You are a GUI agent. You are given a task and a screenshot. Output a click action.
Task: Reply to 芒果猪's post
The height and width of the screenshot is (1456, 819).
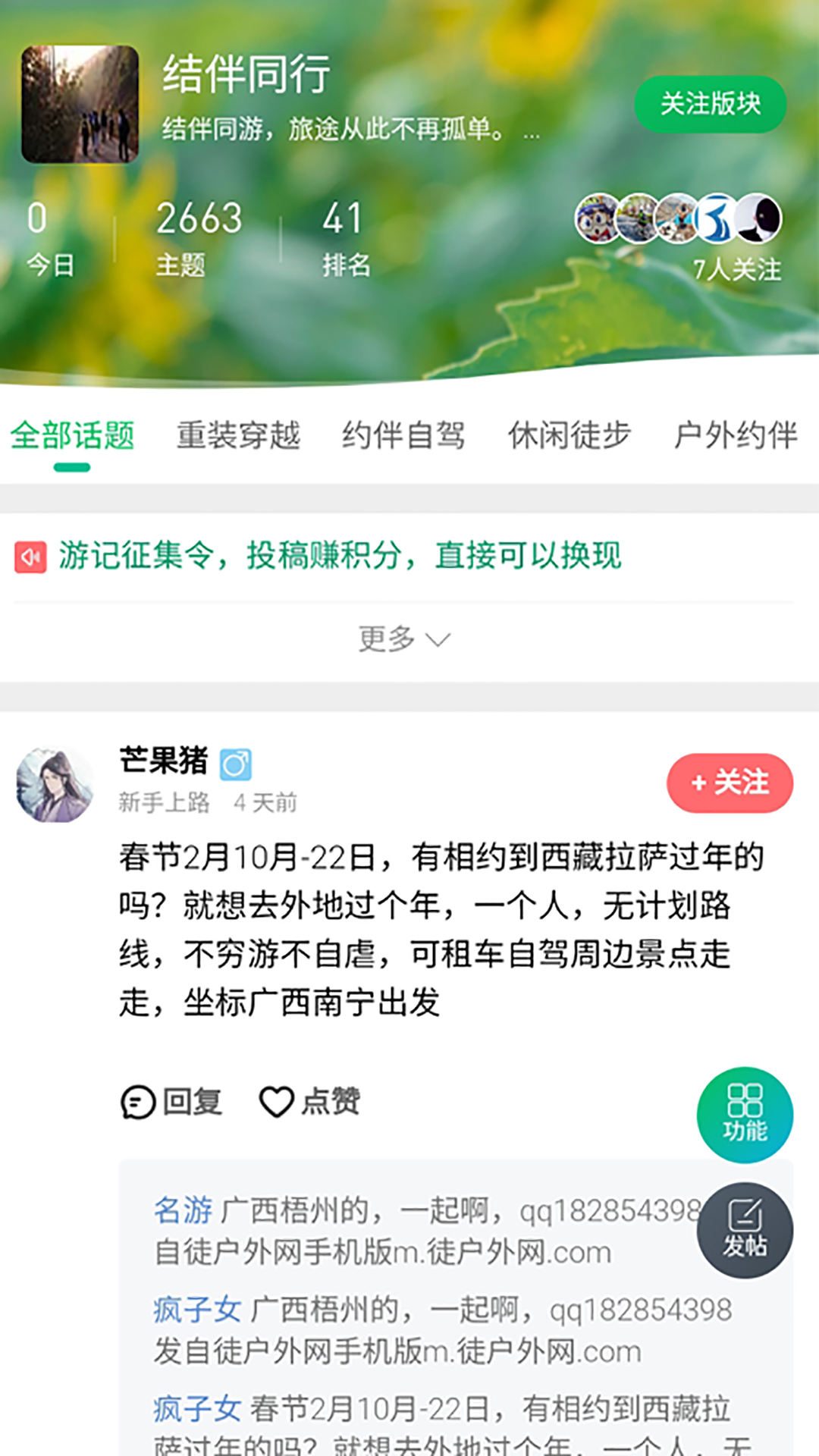click(171, 1101)
